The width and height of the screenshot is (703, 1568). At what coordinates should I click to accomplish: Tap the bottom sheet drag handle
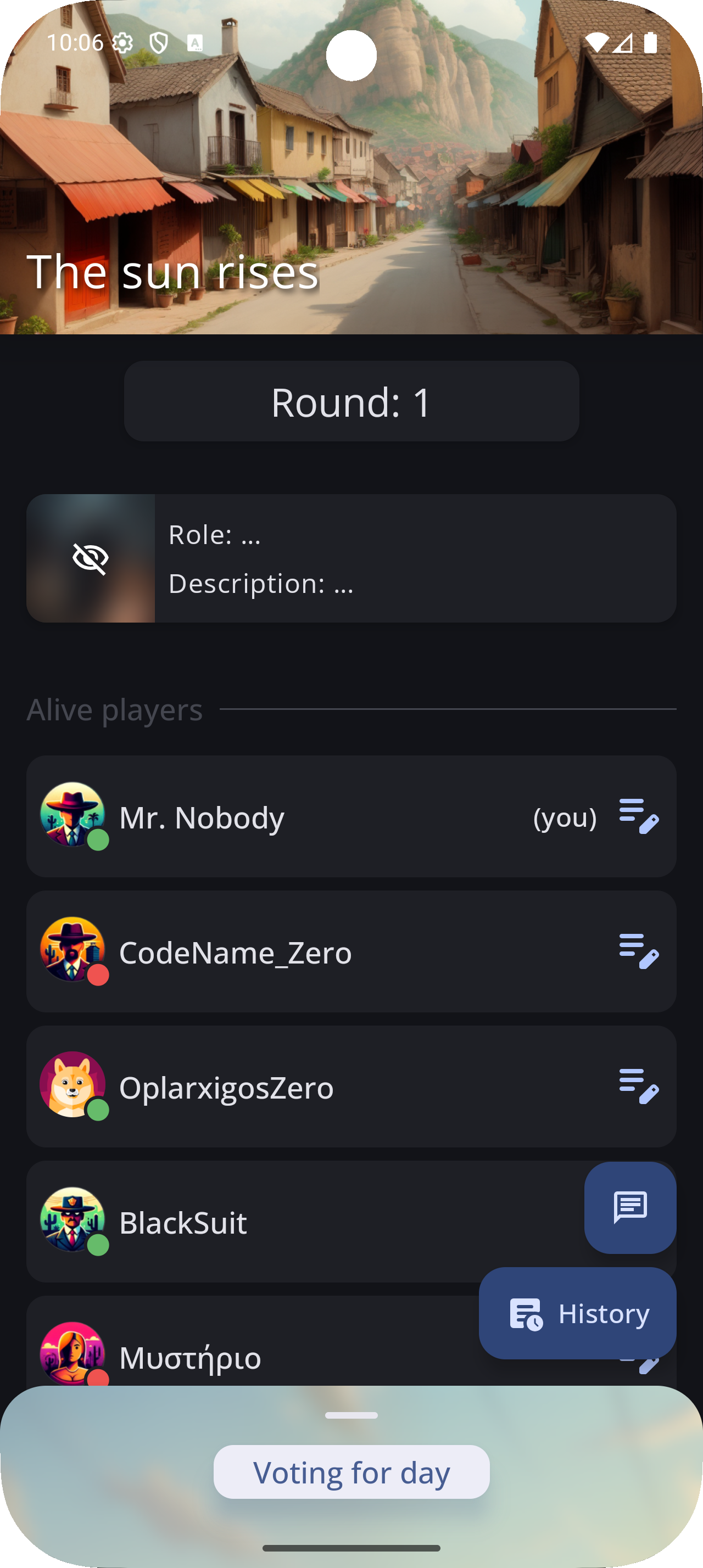351,1415
